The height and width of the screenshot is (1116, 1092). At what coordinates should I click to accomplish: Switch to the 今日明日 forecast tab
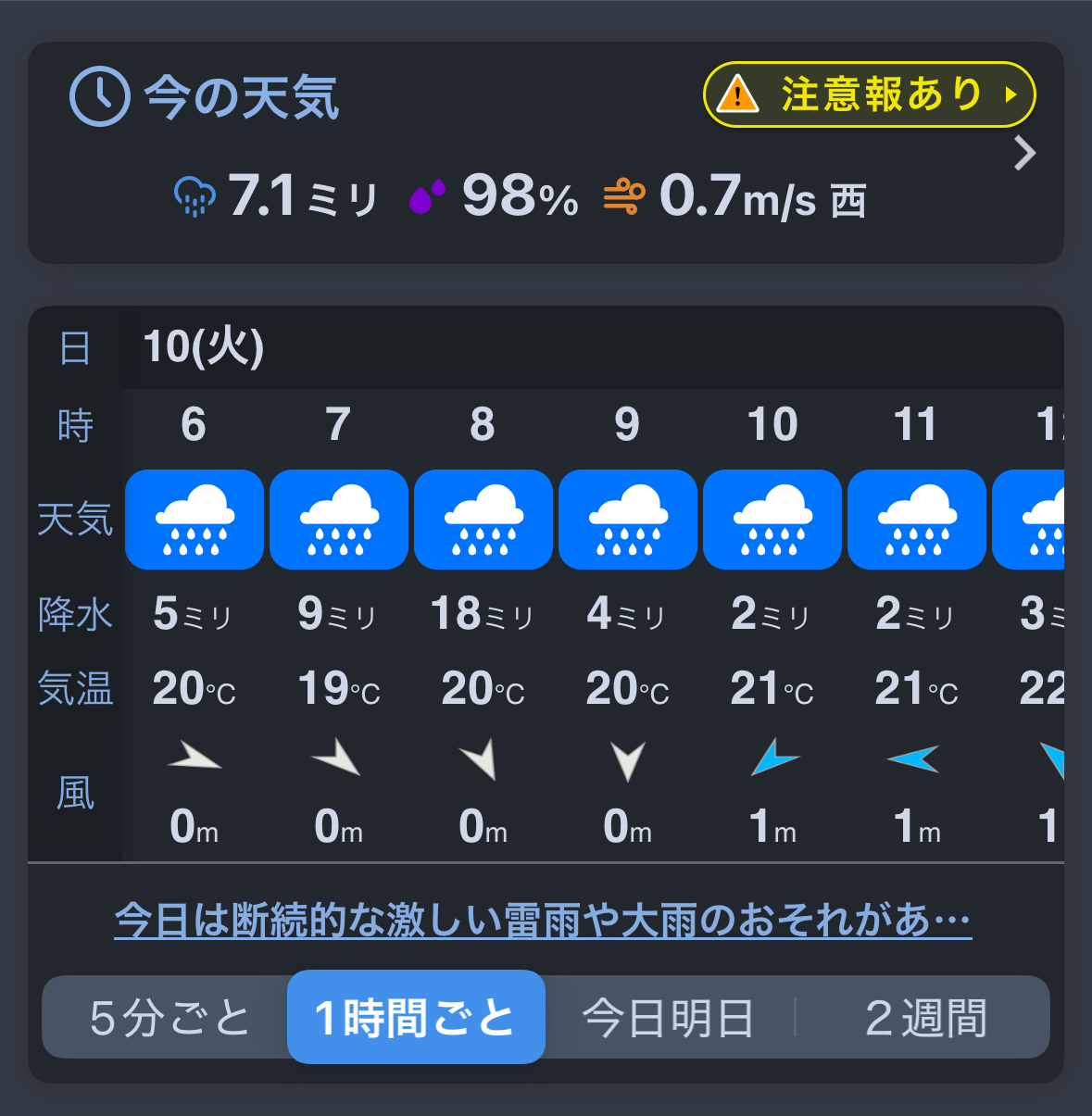[669, 1018]
